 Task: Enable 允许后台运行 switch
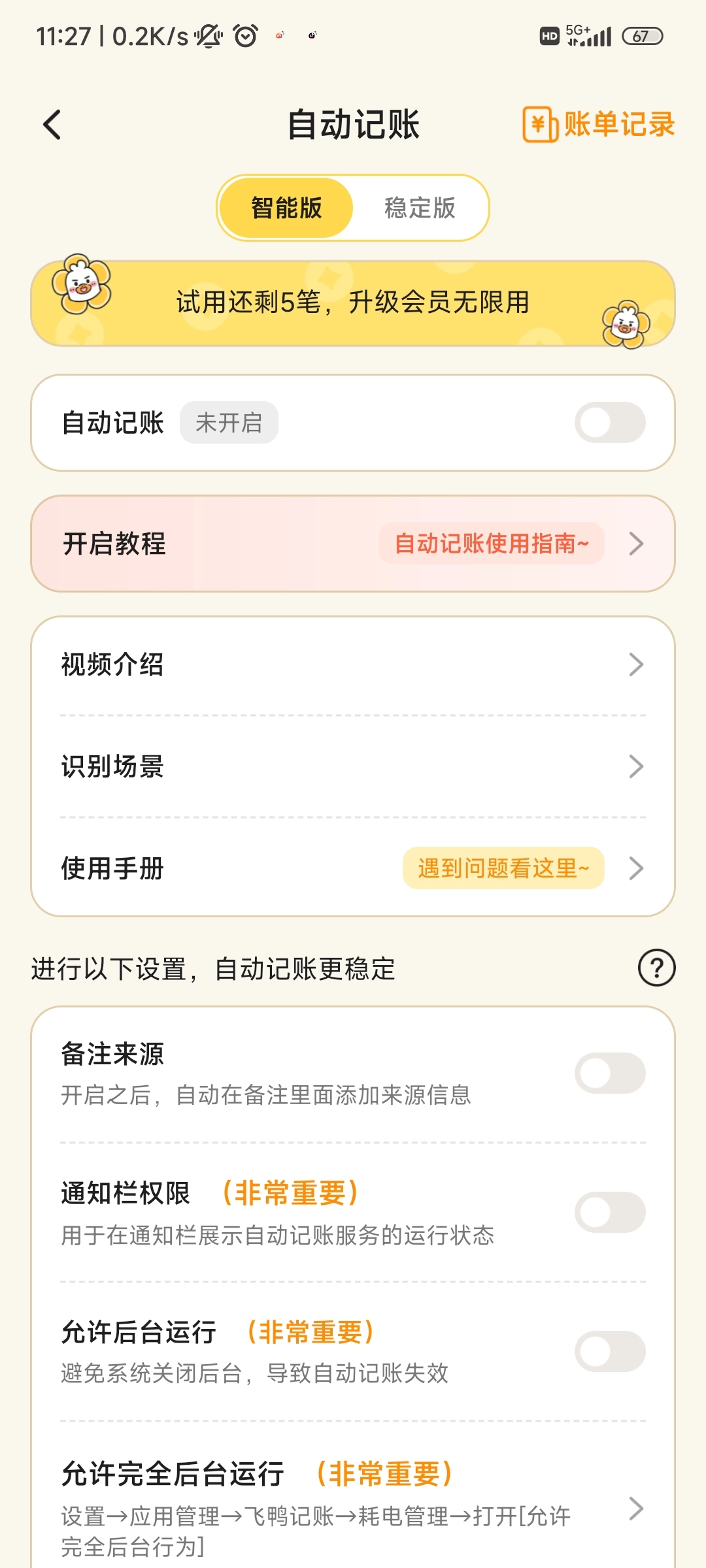[x=609, y=1351]
